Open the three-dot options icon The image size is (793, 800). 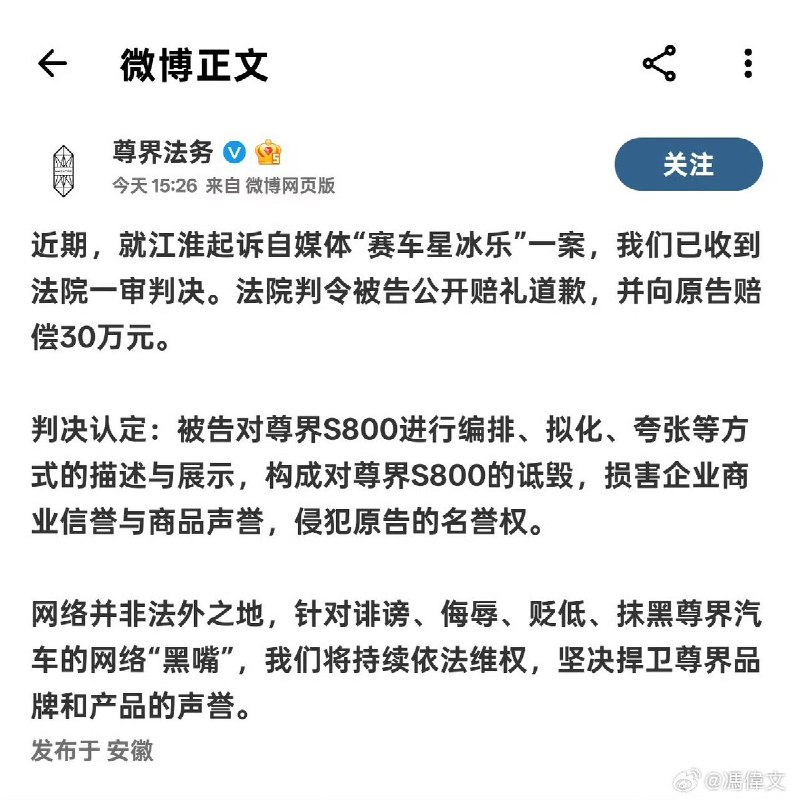pos(746,64)
